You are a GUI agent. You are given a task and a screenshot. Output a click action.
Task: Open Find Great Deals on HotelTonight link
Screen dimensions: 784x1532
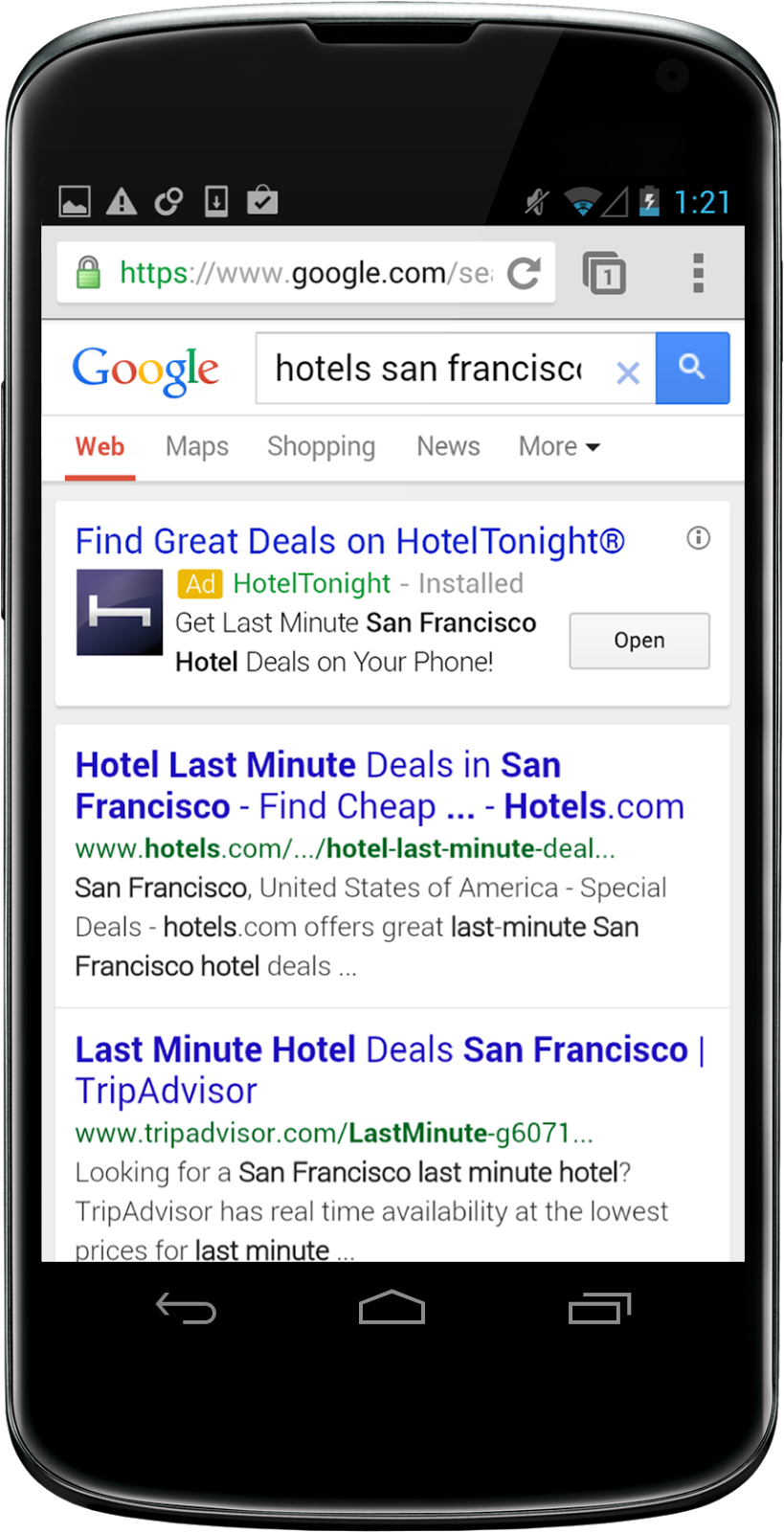(x=350, y=541)
